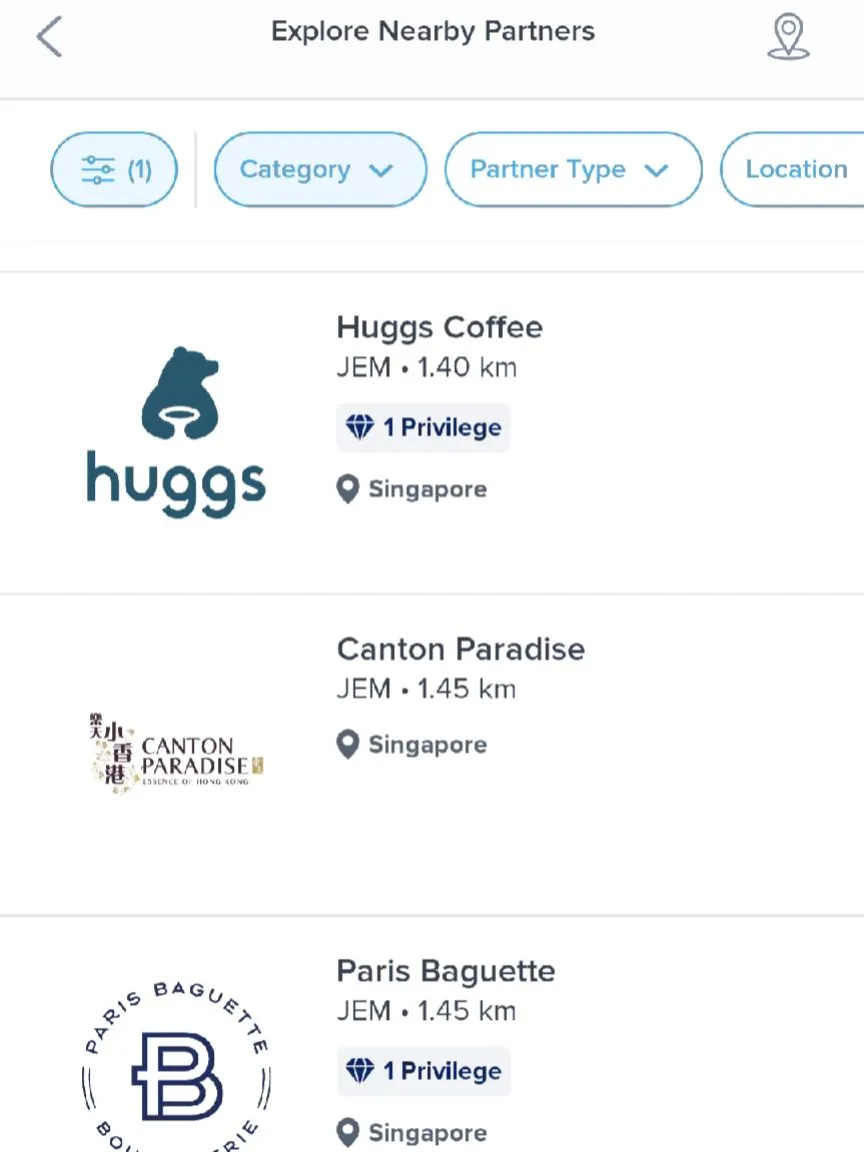Expand the Category dropdown
Image resolution: width=864 pixels, height=1152 pixels.
pos(320,170)
